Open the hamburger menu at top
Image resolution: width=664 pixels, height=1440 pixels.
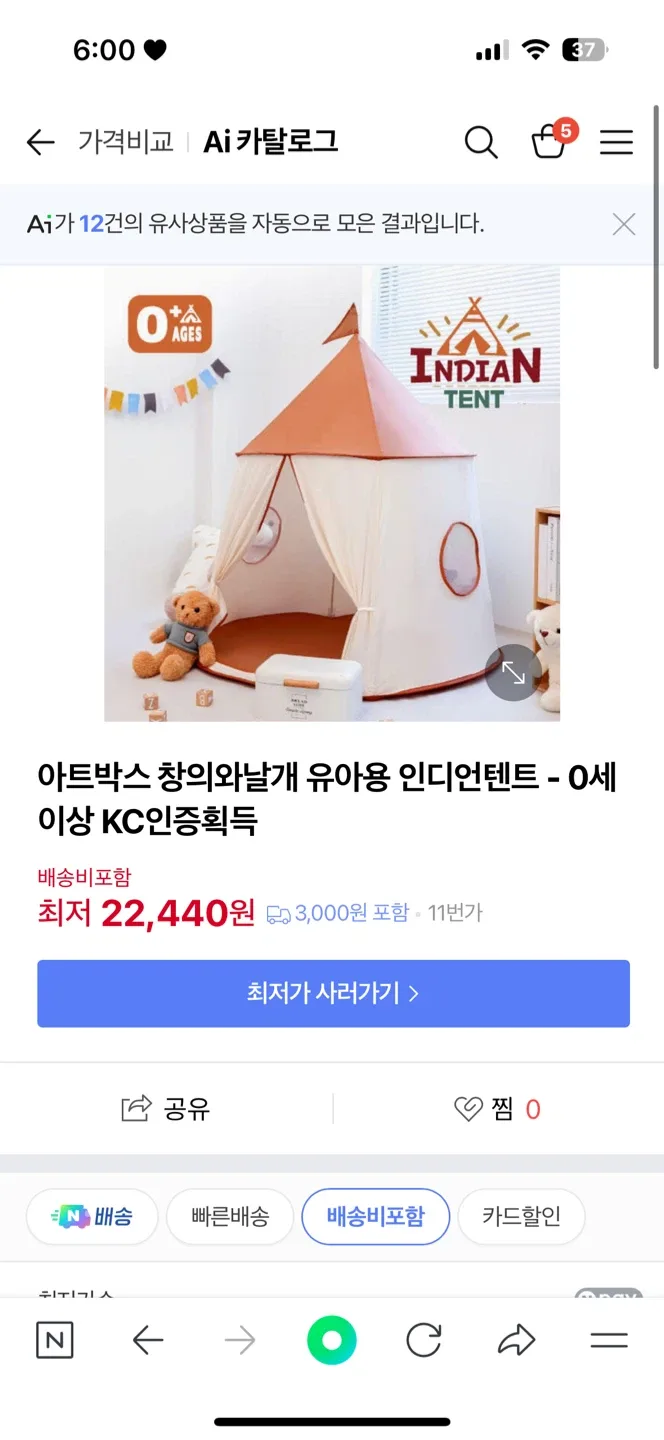[x=616, y=143]
